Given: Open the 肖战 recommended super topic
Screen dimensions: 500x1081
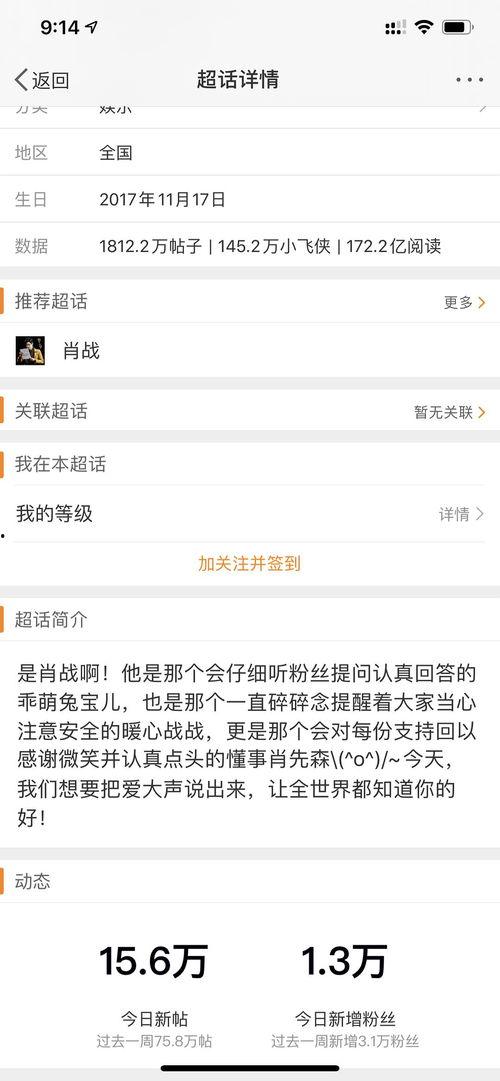Looking at the screenshot, I should tap(250, 350).
